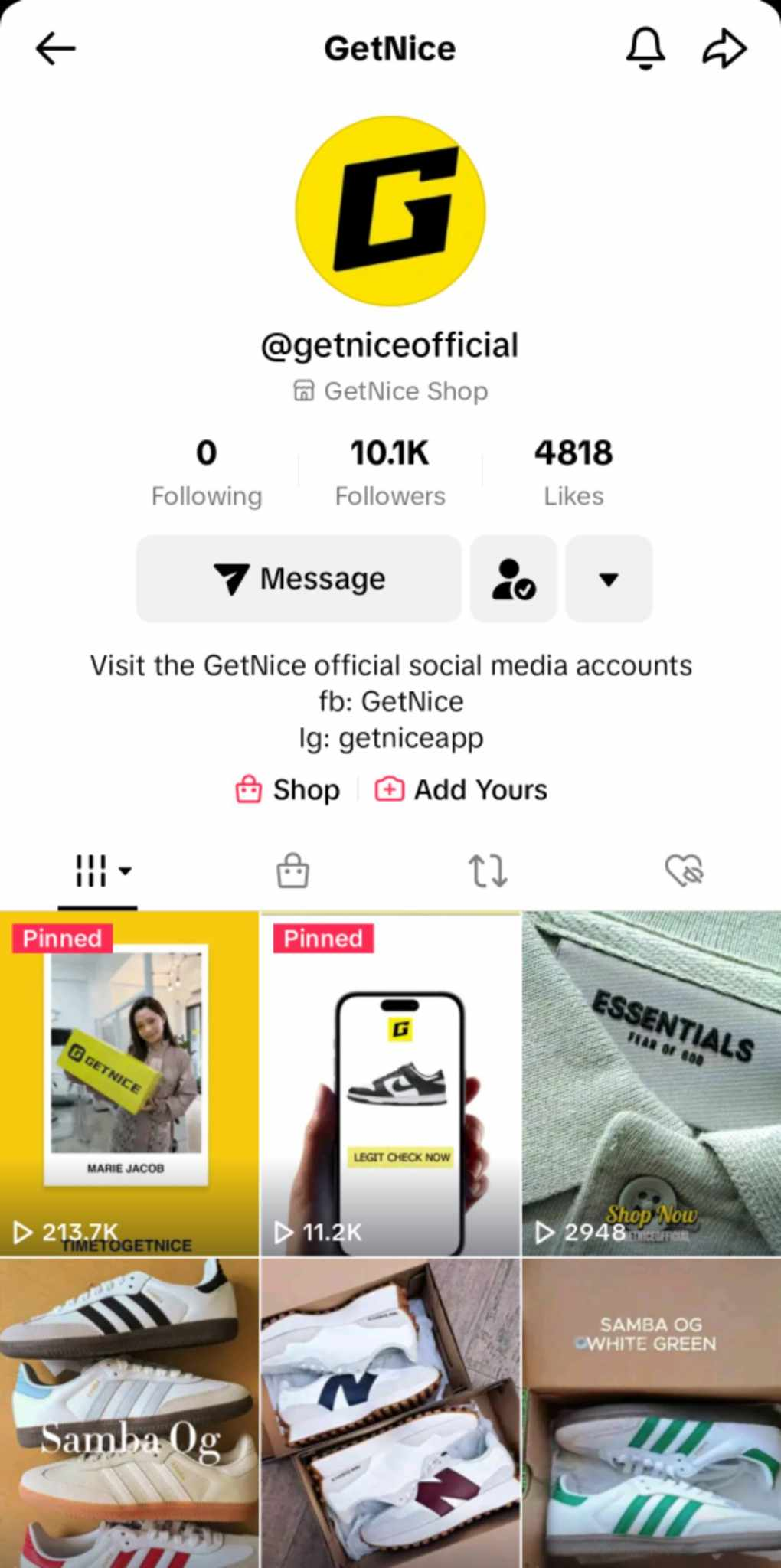The height and width of the screenshot is (1568, 781).
Task: Open the Shop link under bio
Action: 288,789
